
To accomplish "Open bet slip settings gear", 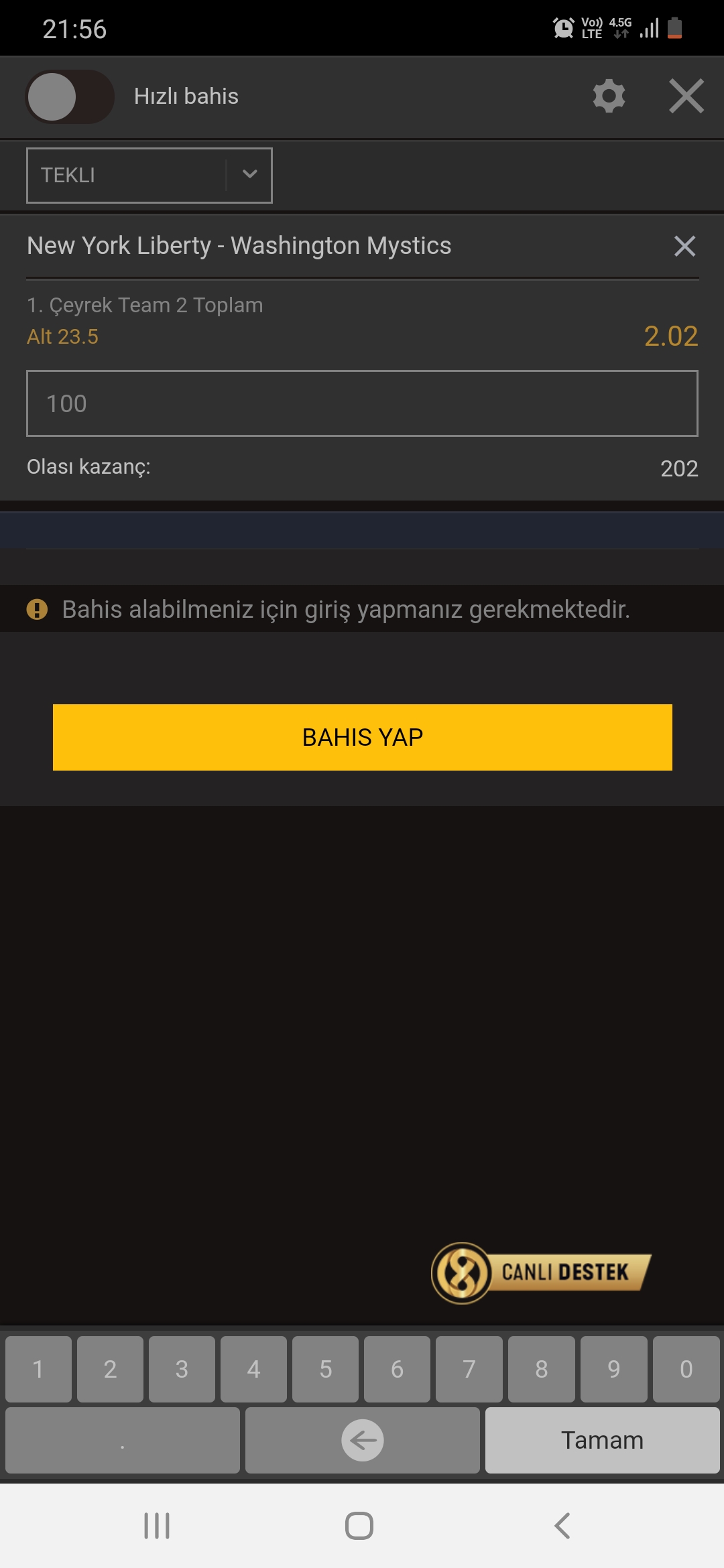I will [x=609, y=96].
